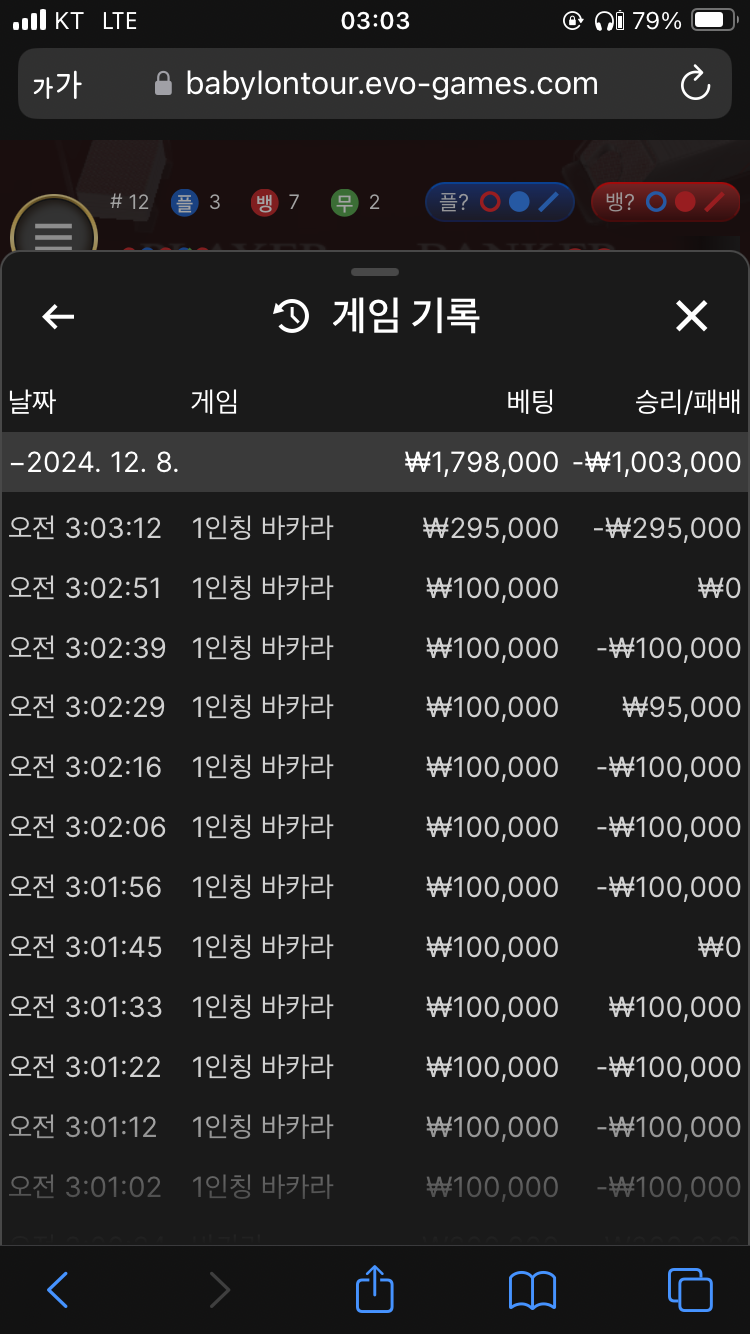This screenshot has width=750, height=1334.
Task: Collapse the 2024. 12. 8. date group
Action: [x=375, y=462]
